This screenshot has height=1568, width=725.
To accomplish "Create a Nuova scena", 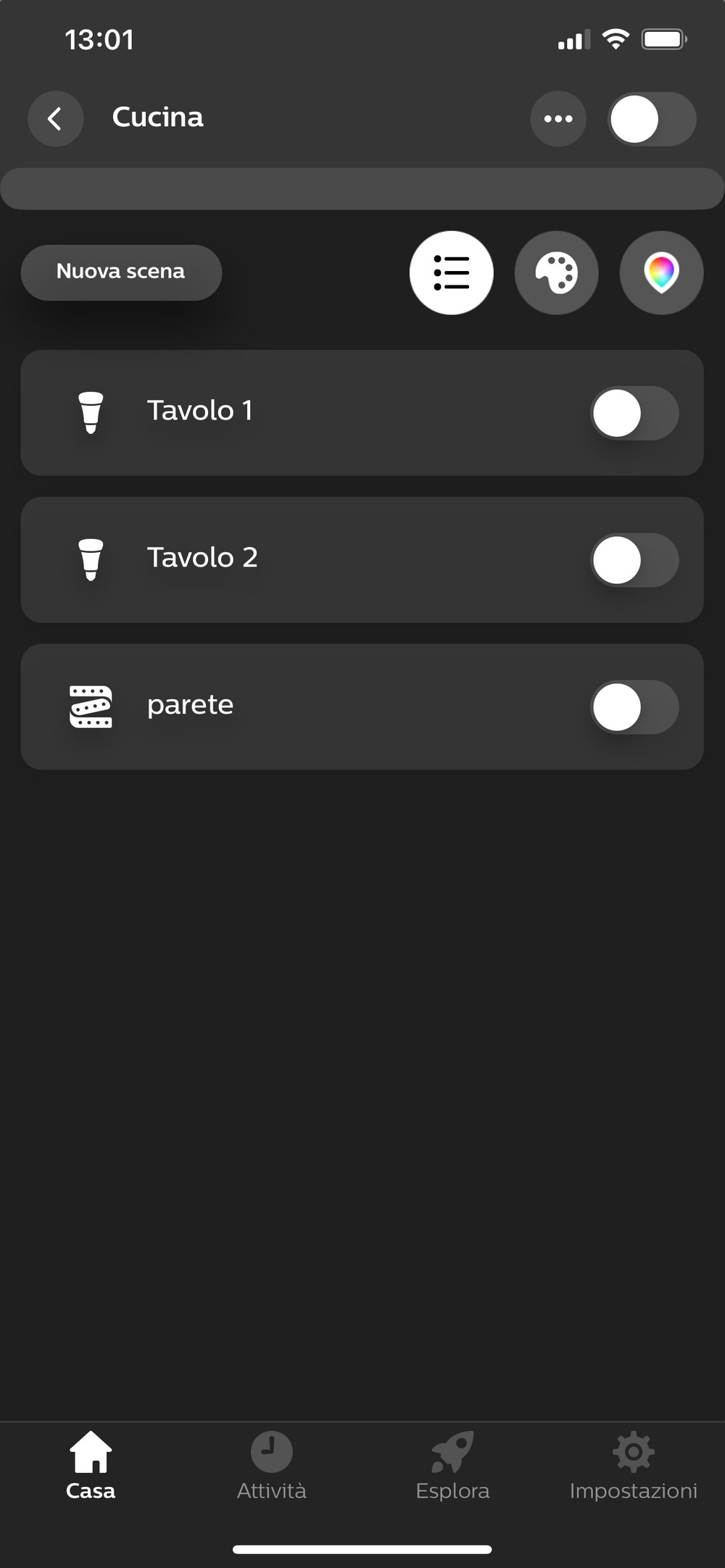I will [x=121, y=272].
